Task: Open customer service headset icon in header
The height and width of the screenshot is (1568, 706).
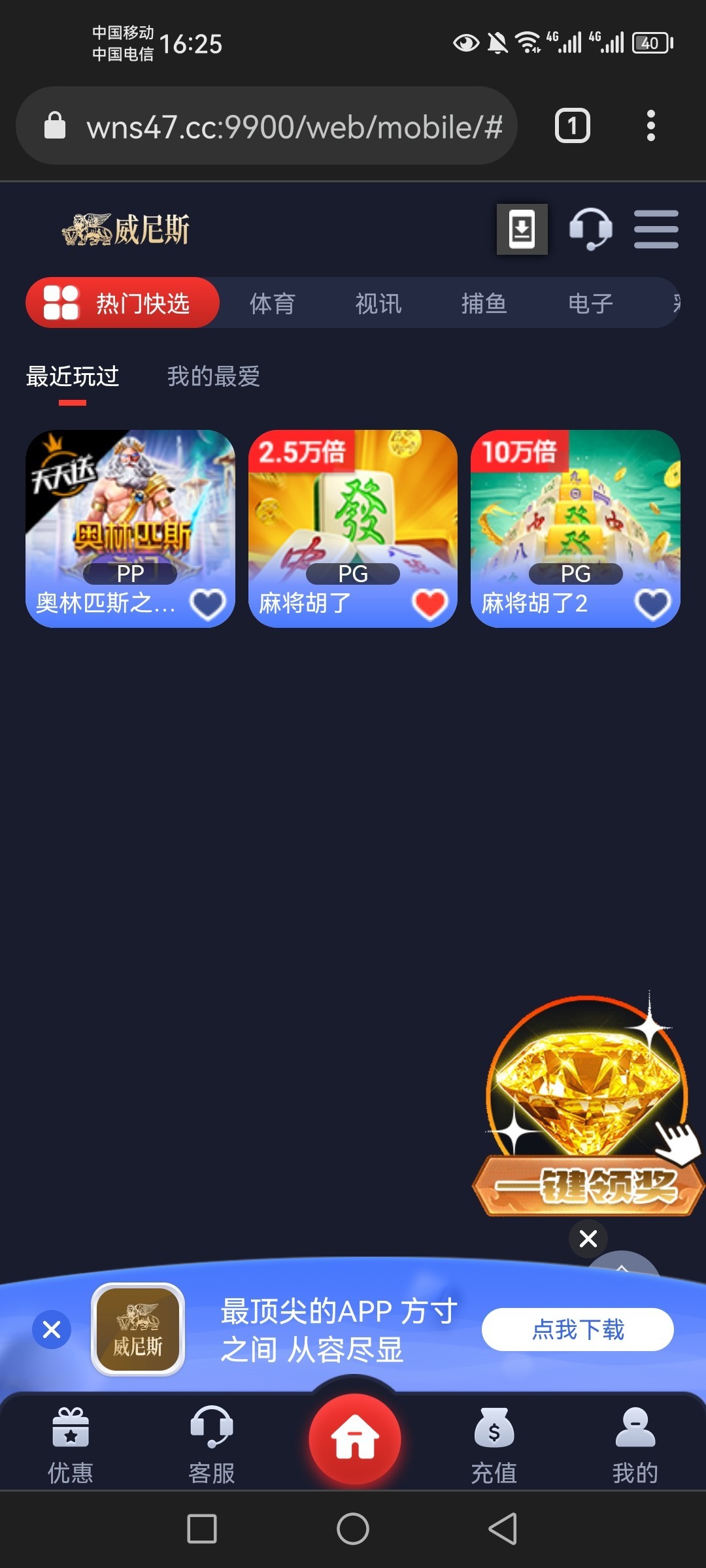Action: (590, 229)
